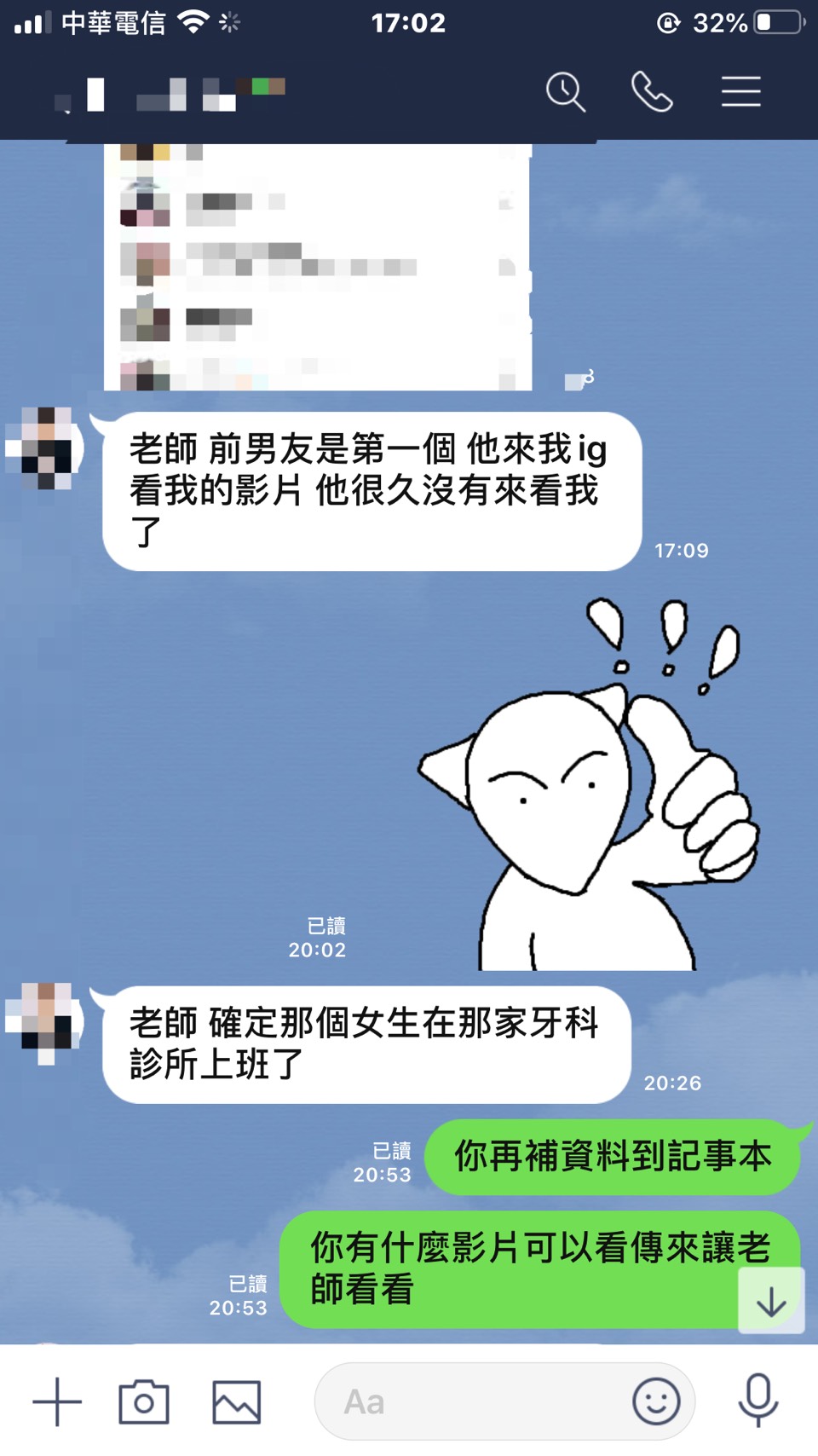Open the photo gallery picker

coord(236,1401)
